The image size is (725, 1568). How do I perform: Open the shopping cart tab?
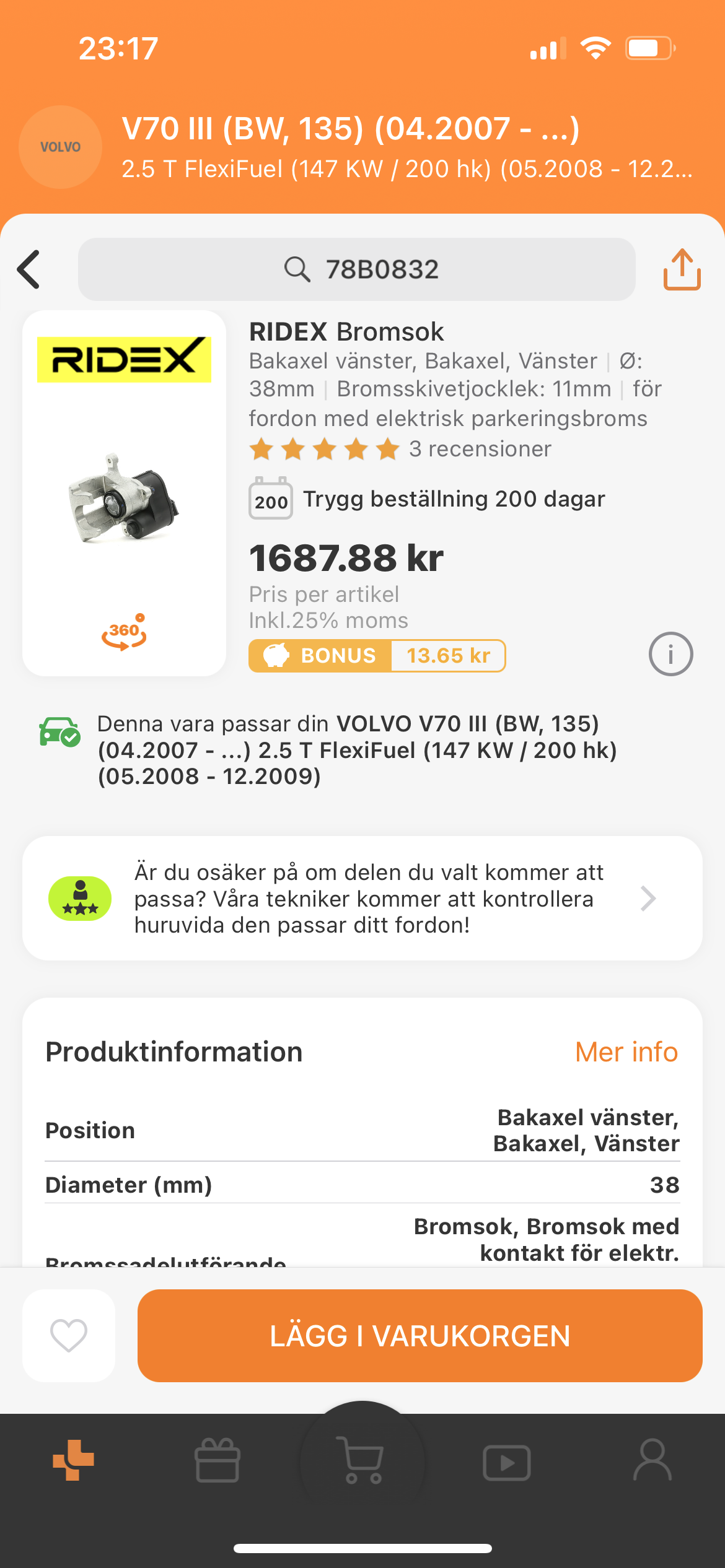click(362, 1460)
